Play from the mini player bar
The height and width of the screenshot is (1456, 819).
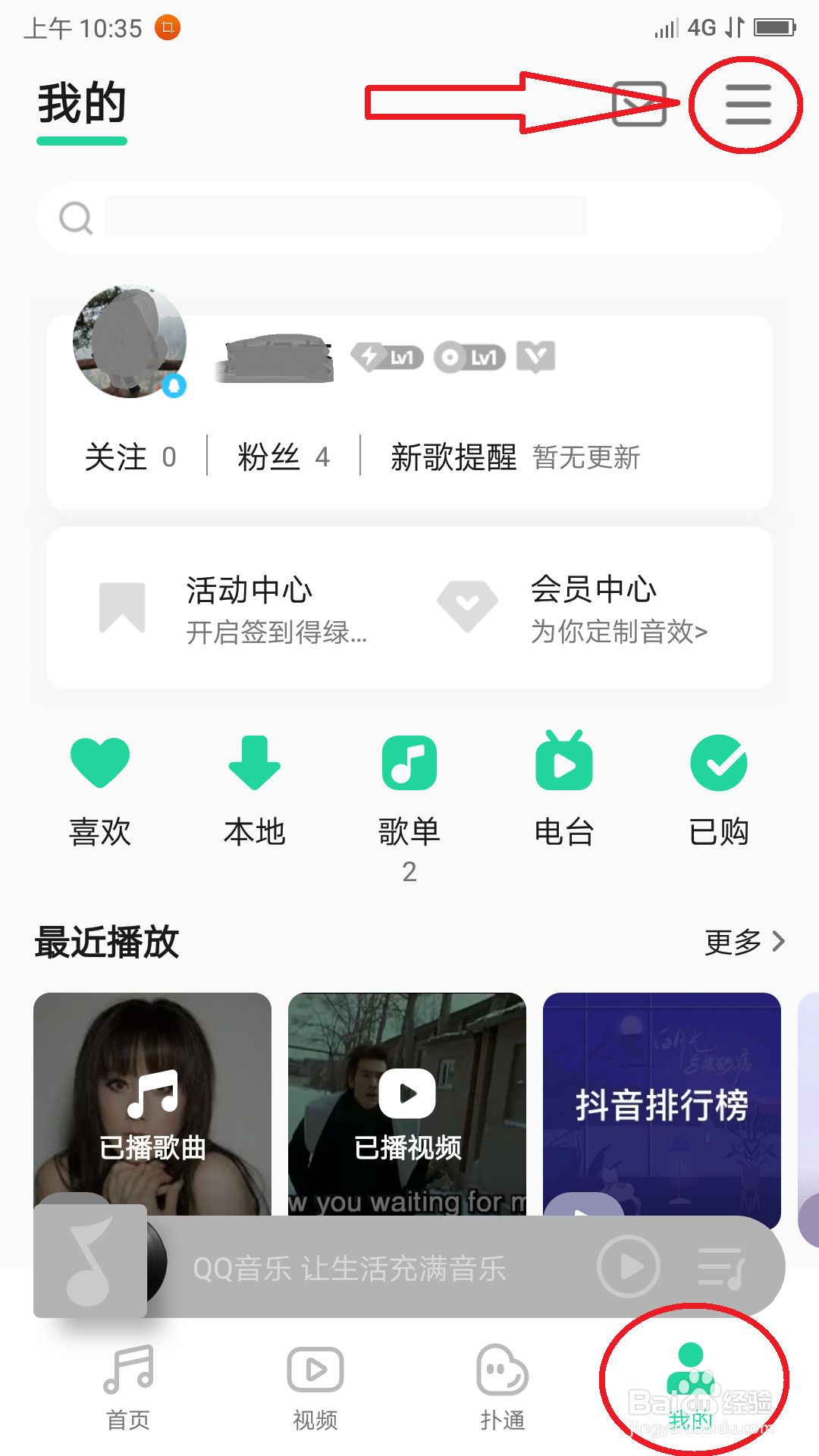click(629, 1266)
